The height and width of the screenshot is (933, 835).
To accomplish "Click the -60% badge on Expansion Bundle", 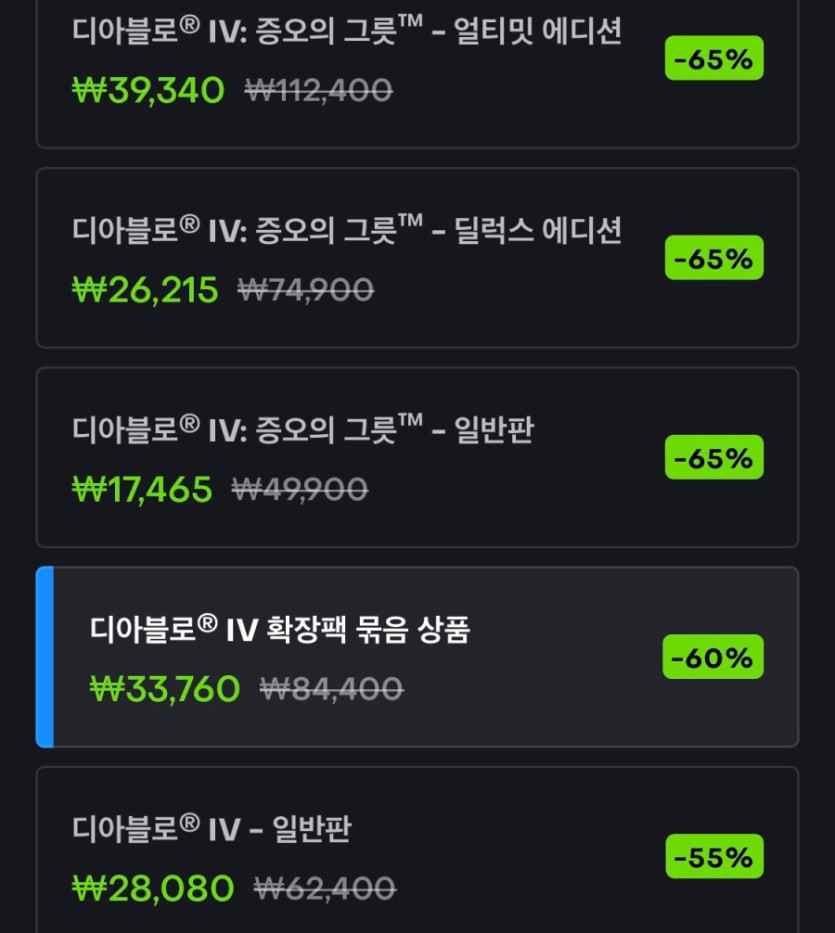I will coord(712,657).
